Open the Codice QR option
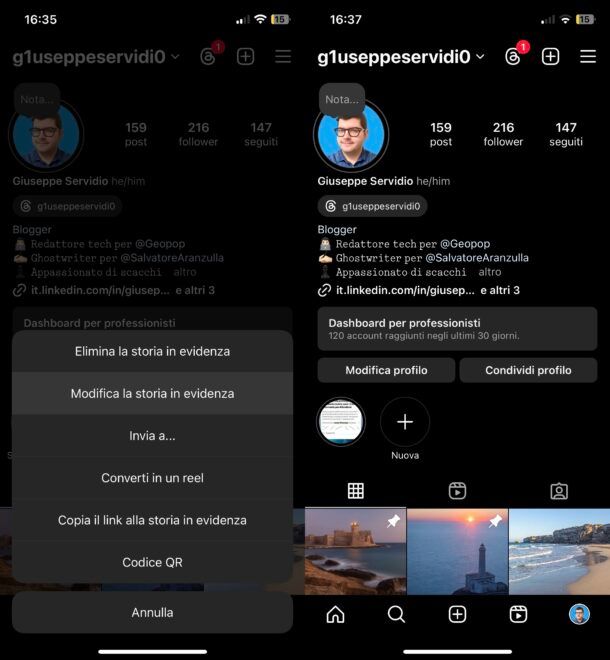Viewport: 610px width, 660px height. (152, 562)
